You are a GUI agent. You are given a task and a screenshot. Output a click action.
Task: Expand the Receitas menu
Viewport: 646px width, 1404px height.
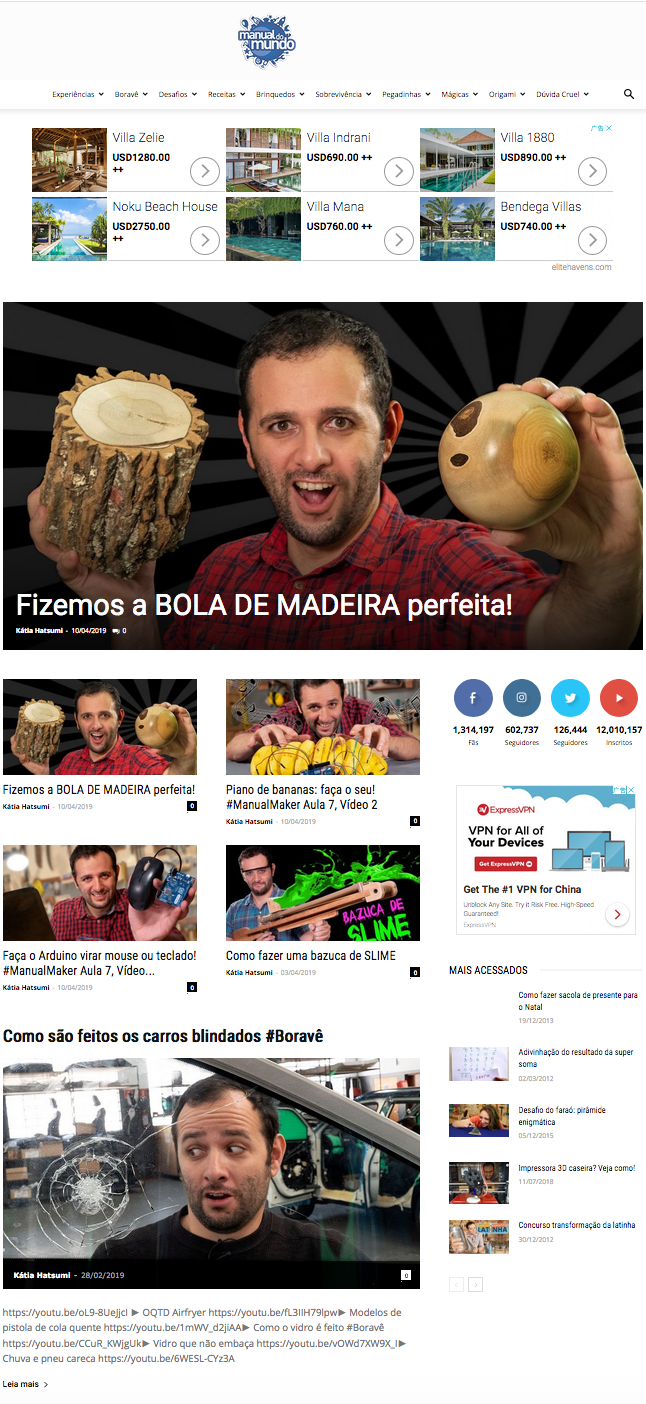coord(225,94)
